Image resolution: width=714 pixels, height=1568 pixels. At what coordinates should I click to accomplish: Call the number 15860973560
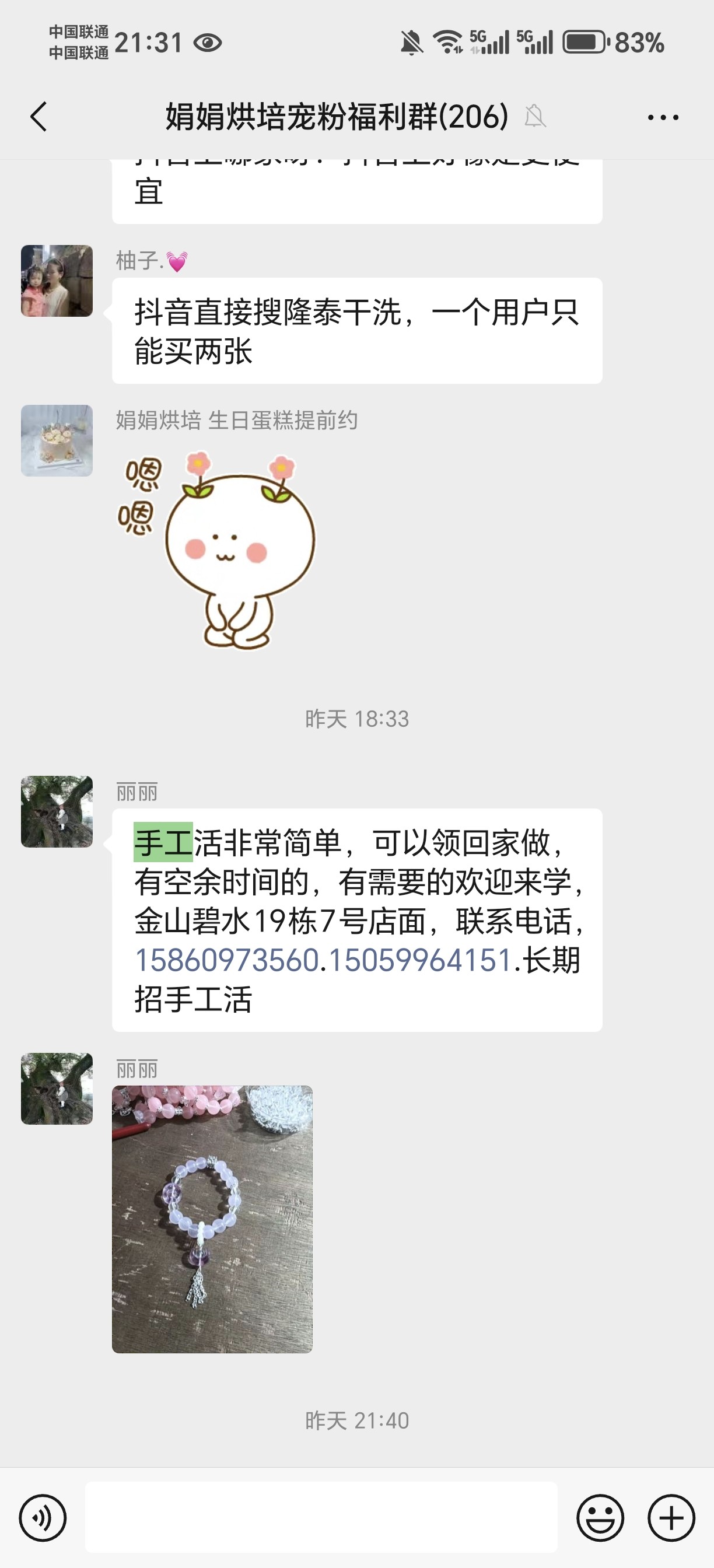226,961
